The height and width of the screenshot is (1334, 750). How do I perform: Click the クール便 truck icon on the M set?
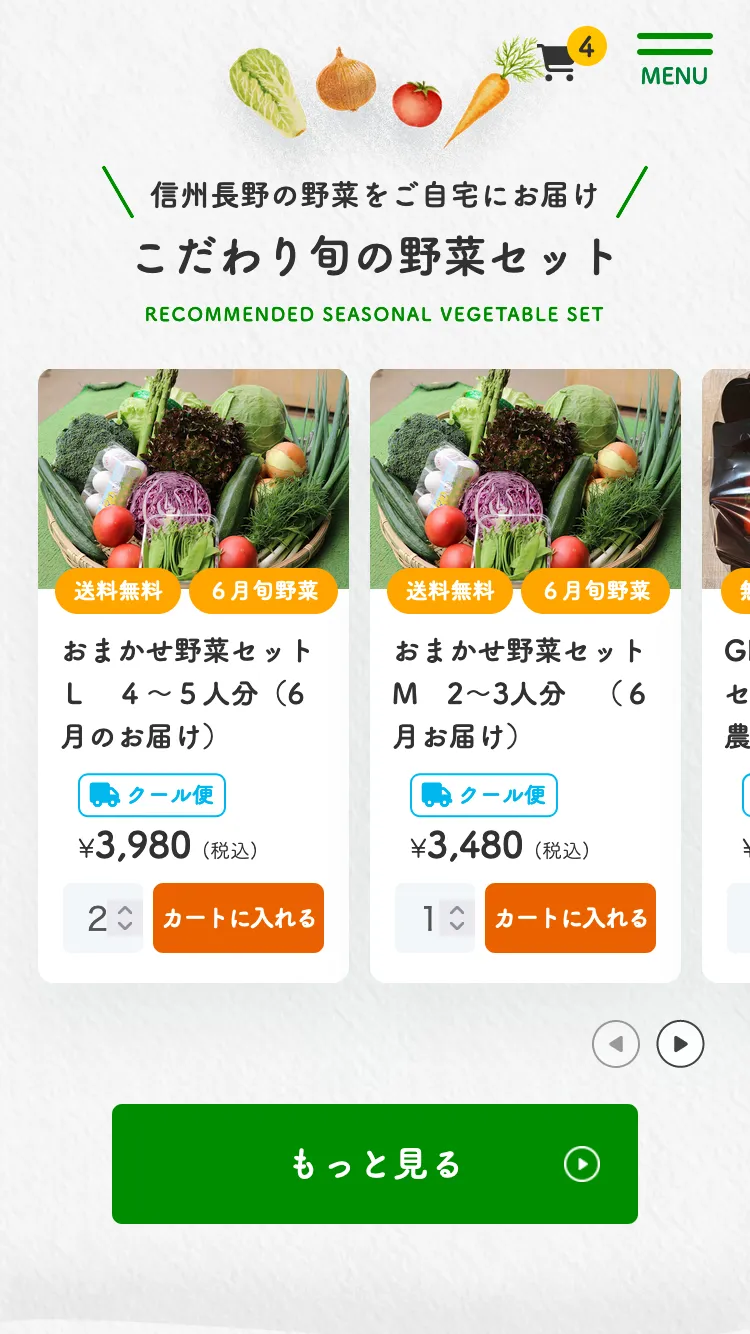435,795
